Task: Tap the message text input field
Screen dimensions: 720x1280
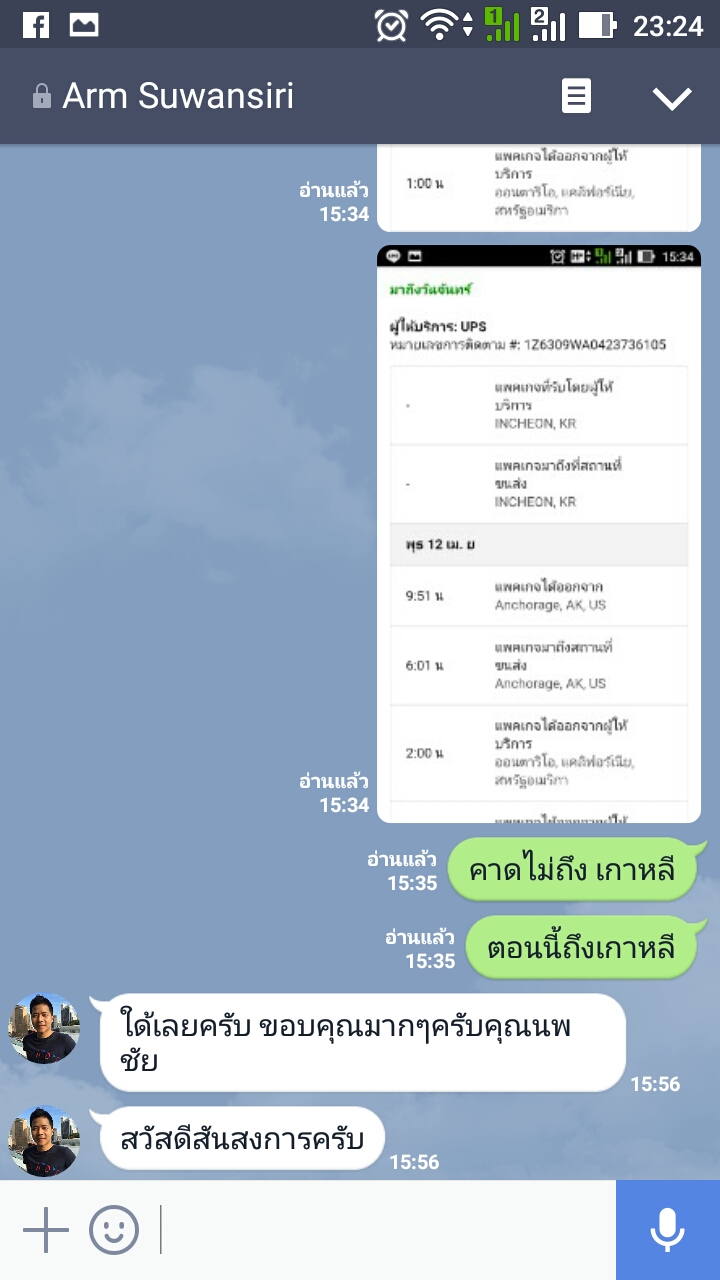Action: pyautogui.click(x=385, y=1230)
